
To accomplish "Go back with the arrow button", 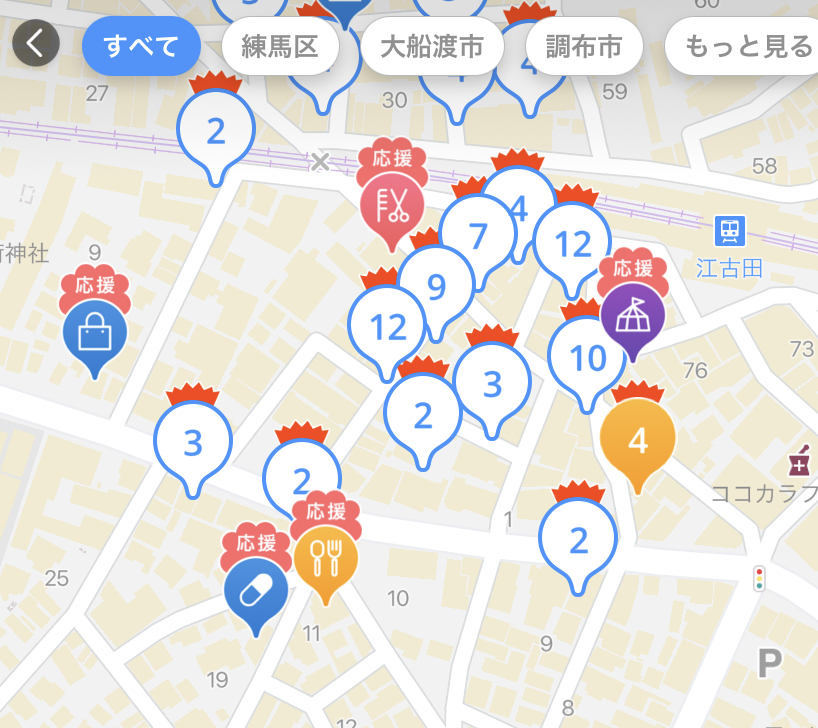I will click(36, 43).
